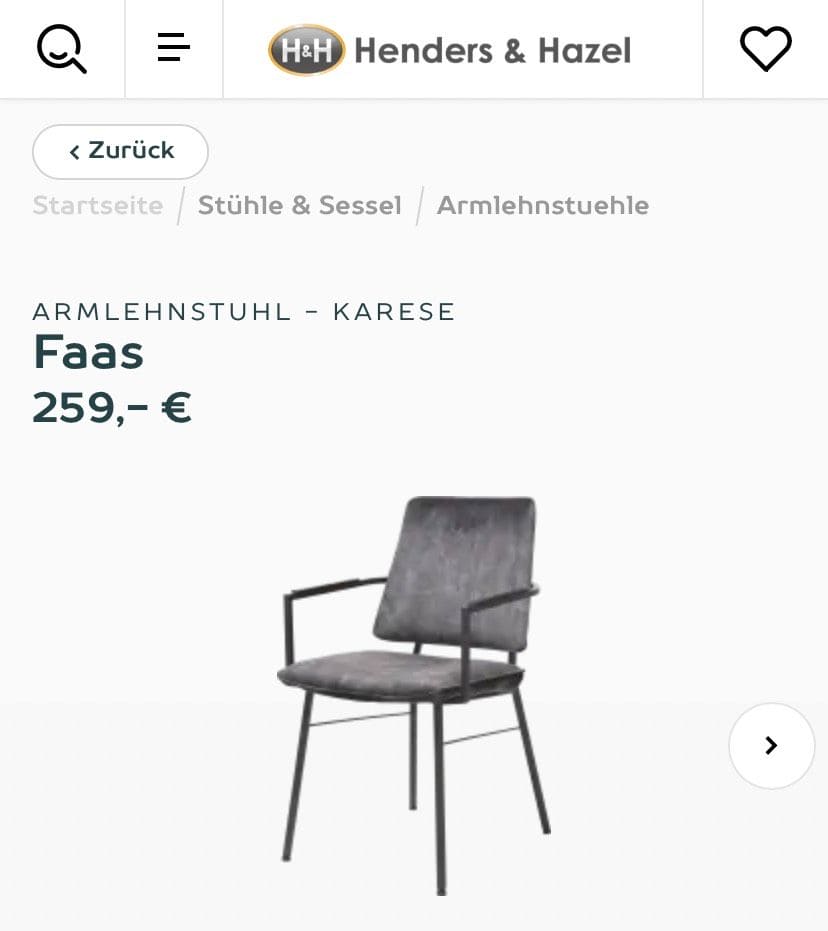Open the search icon
Viewport: 828px width, 931px height.
pos(62,49)
